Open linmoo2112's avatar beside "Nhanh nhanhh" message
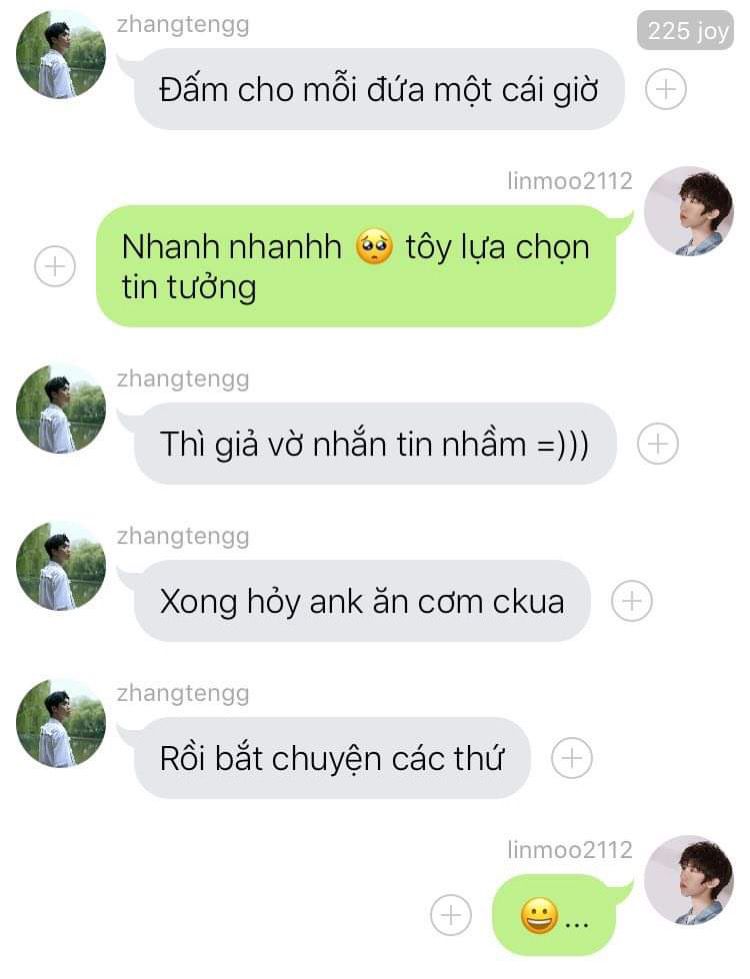 tap(689, 213)
